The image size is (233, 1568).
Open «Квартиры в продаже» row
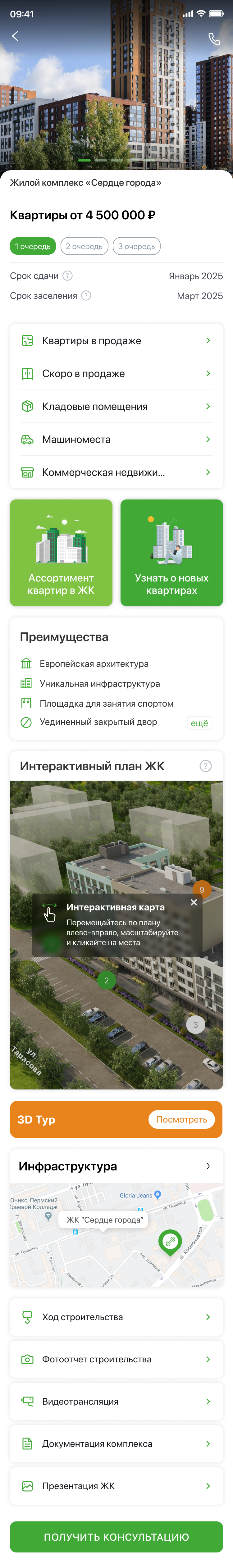(116, 341)
